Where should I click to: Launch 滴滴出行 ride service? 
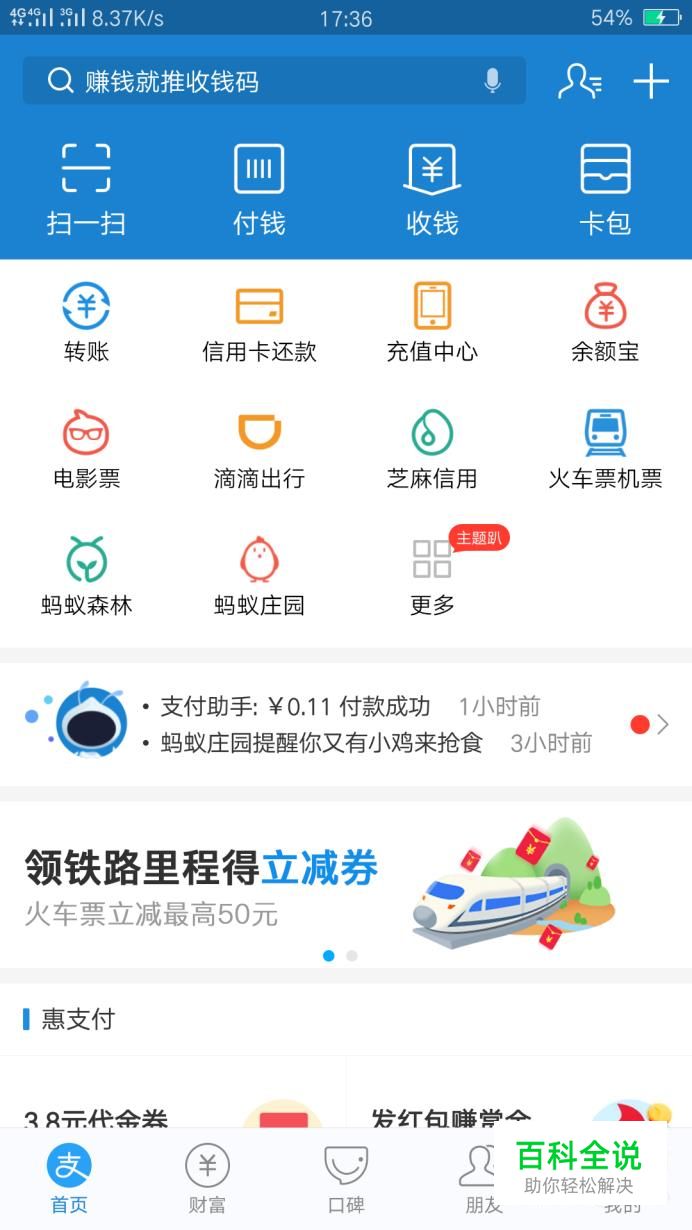(x=259, y=449)
